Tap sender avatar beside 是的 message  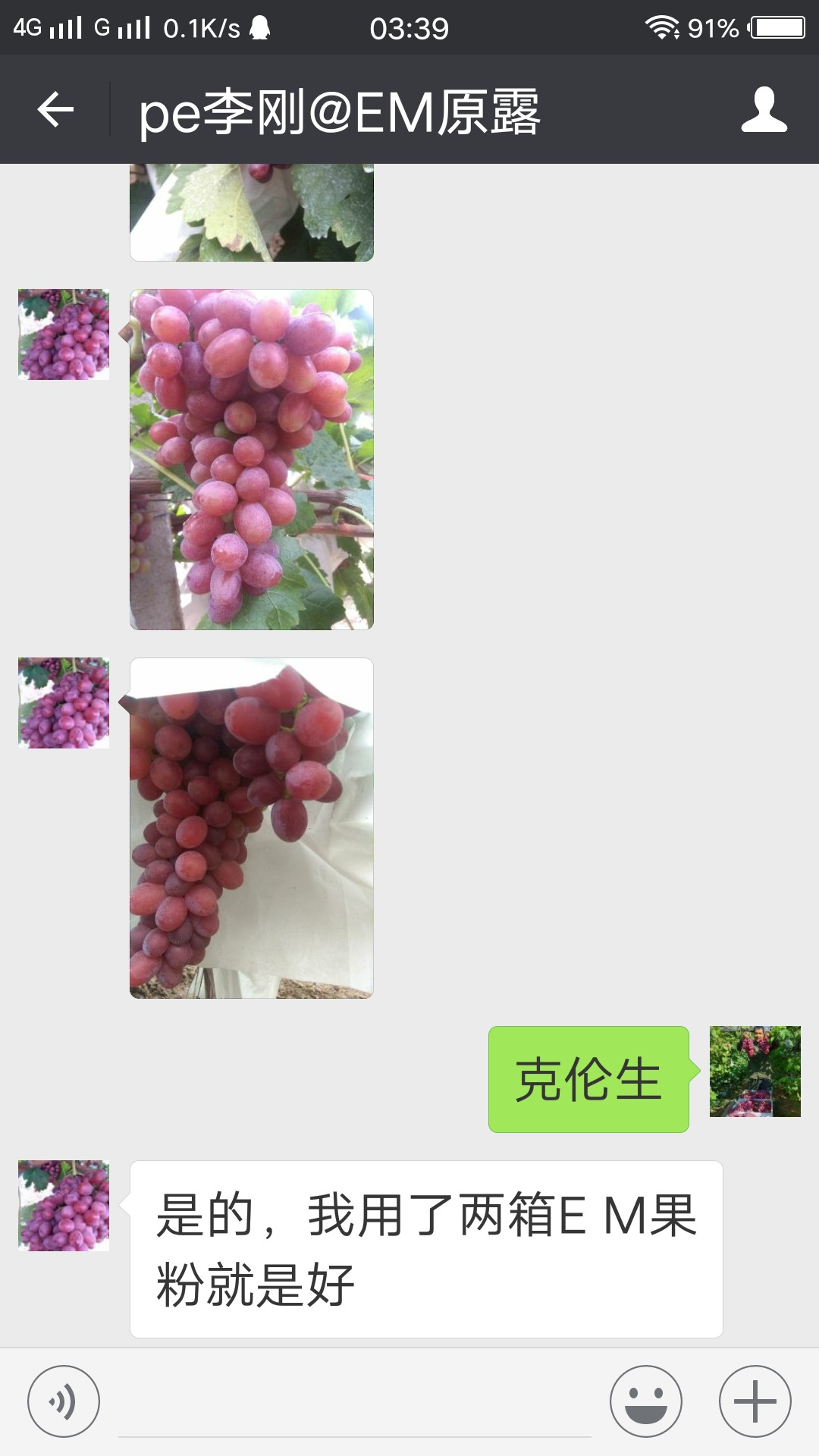pos(64,1206)
